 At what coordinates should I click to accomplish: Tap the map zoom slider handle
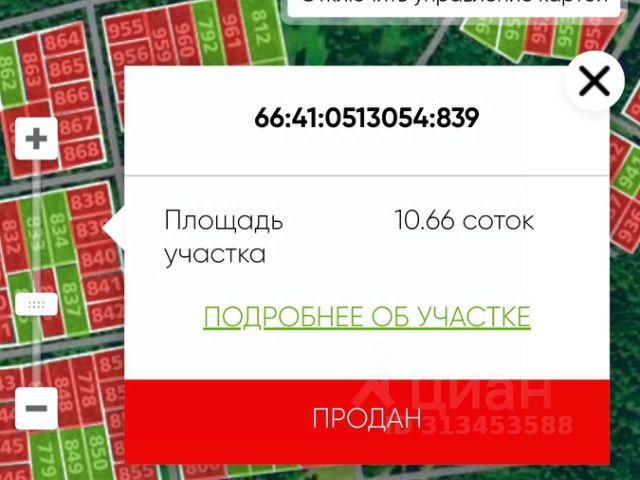click(36, 304)
